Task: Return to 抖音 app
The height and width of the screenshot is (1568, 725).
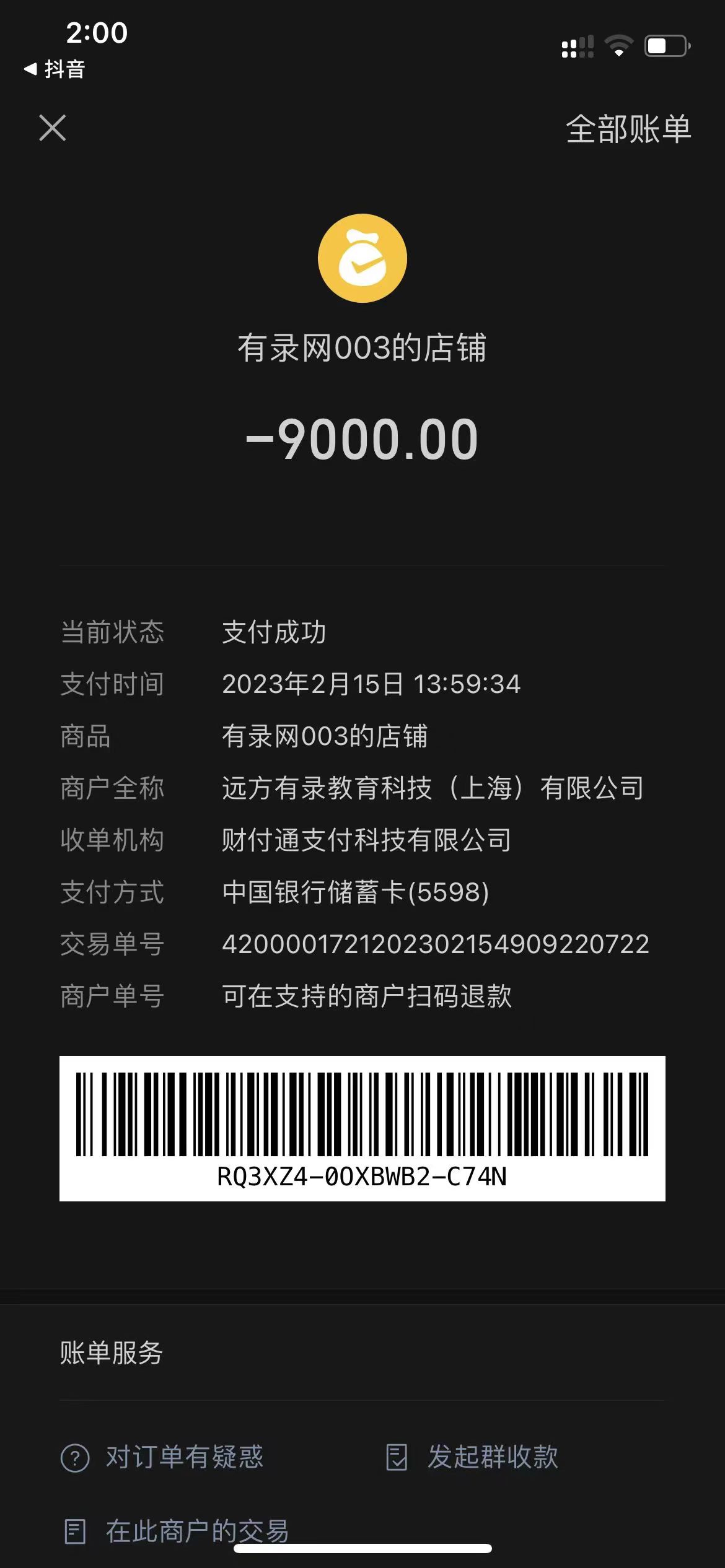Action: pos(55,69)
